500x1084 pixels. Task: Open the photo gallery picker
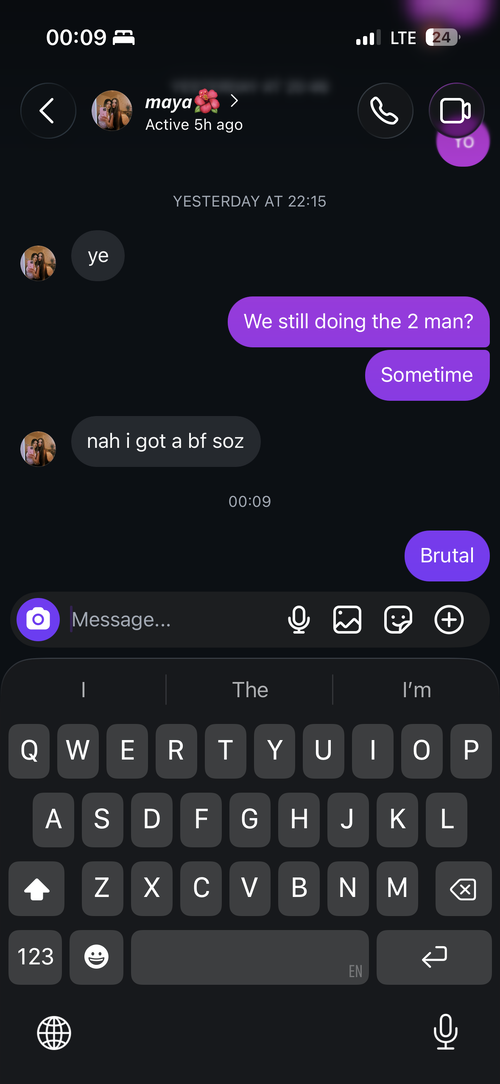tap(347, 619)
